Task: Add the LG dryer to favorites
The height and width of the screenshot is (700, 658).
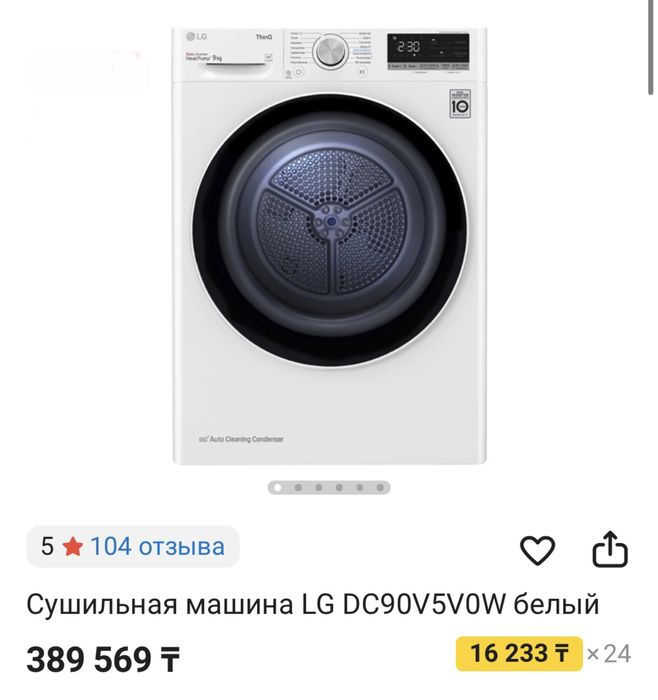Action: click(x=538, y=549)
